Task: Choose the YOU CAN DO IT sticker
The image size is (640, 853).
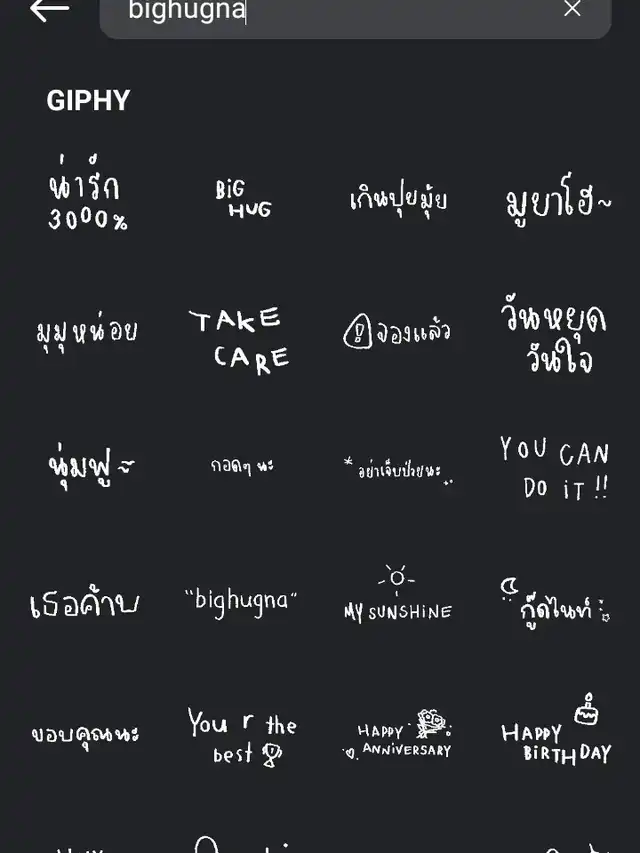Action: click(555, 468)
